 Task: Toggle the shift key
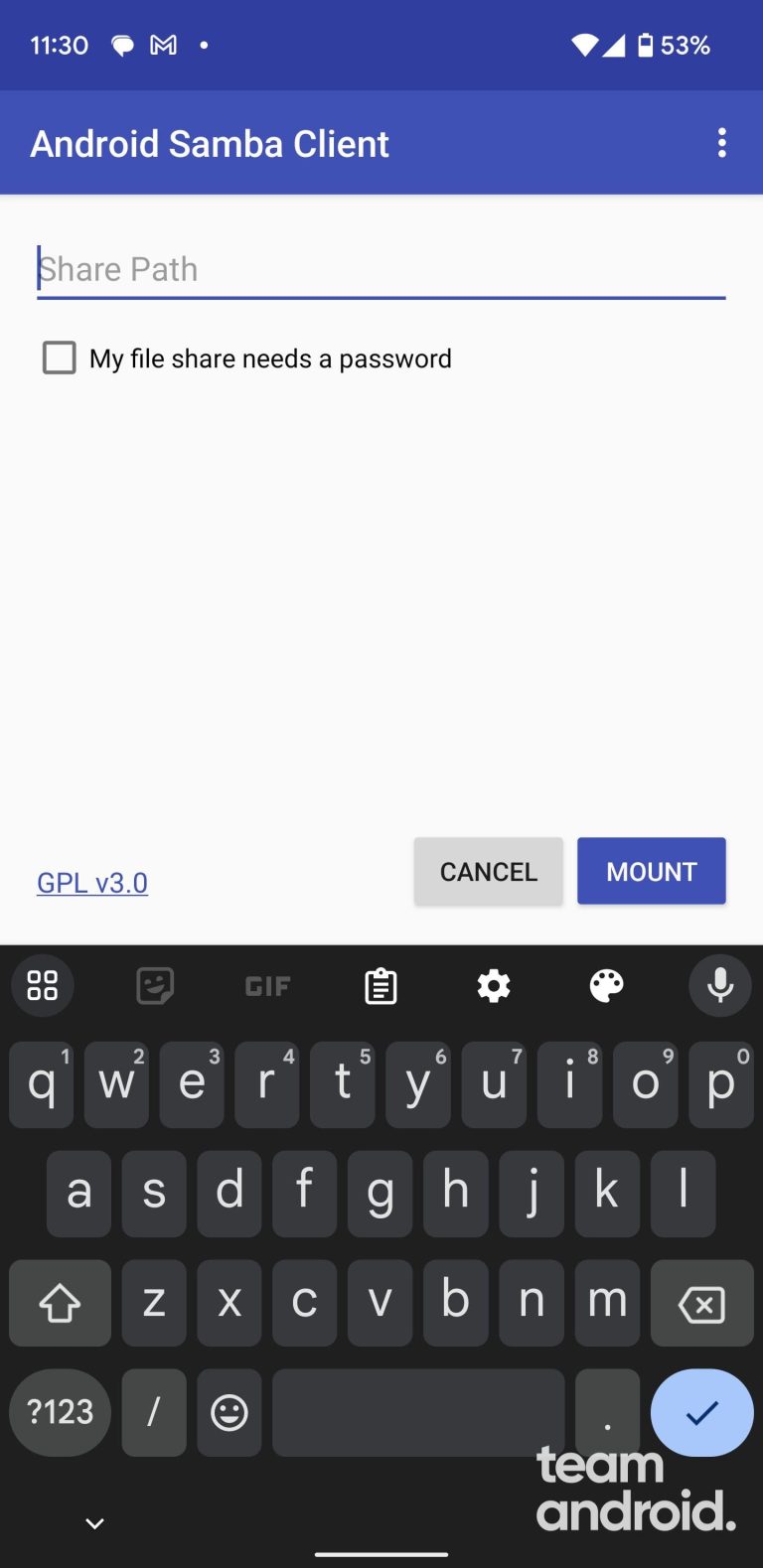point(60,1303)
